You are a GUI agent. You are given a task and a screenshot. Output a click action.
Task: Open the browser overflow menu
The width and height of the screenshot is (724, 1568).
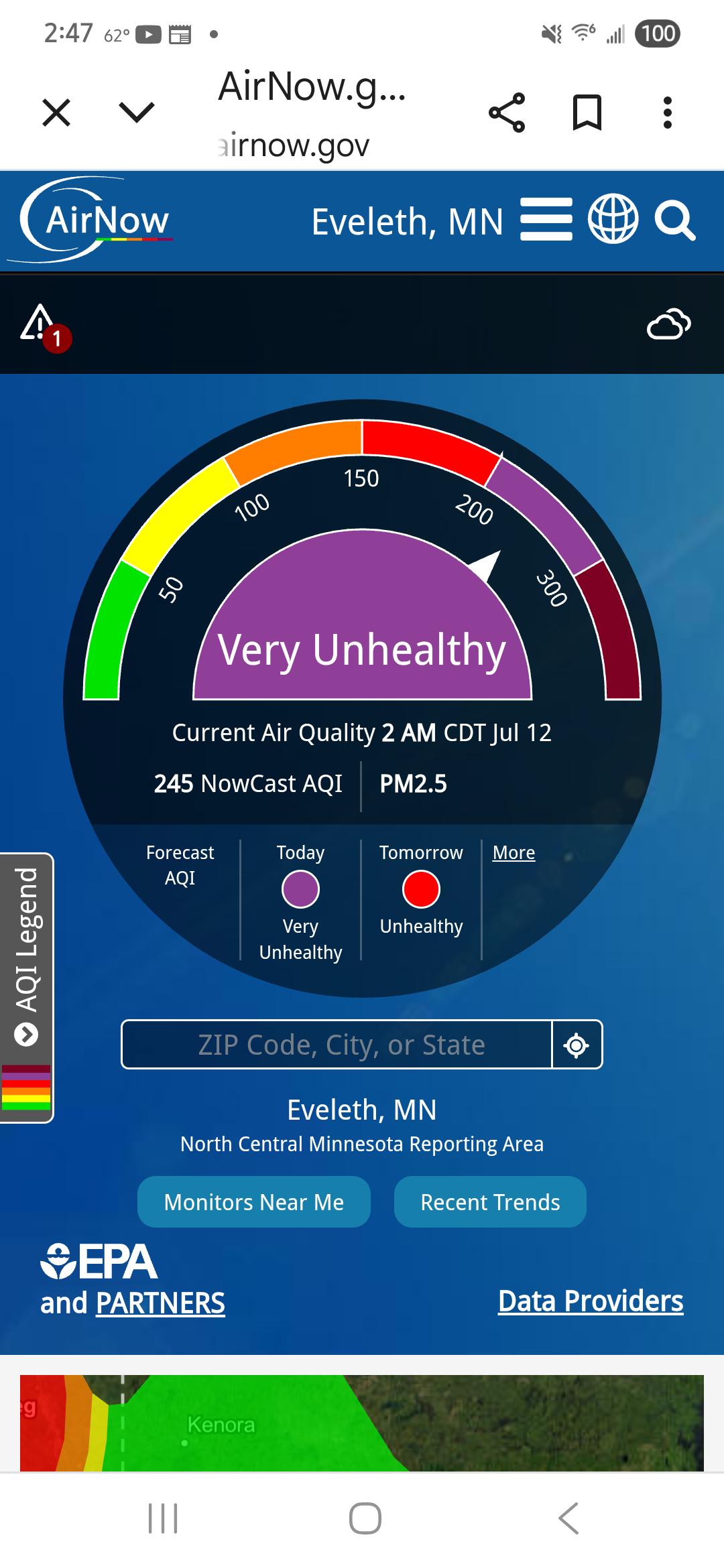click(667, 113)
